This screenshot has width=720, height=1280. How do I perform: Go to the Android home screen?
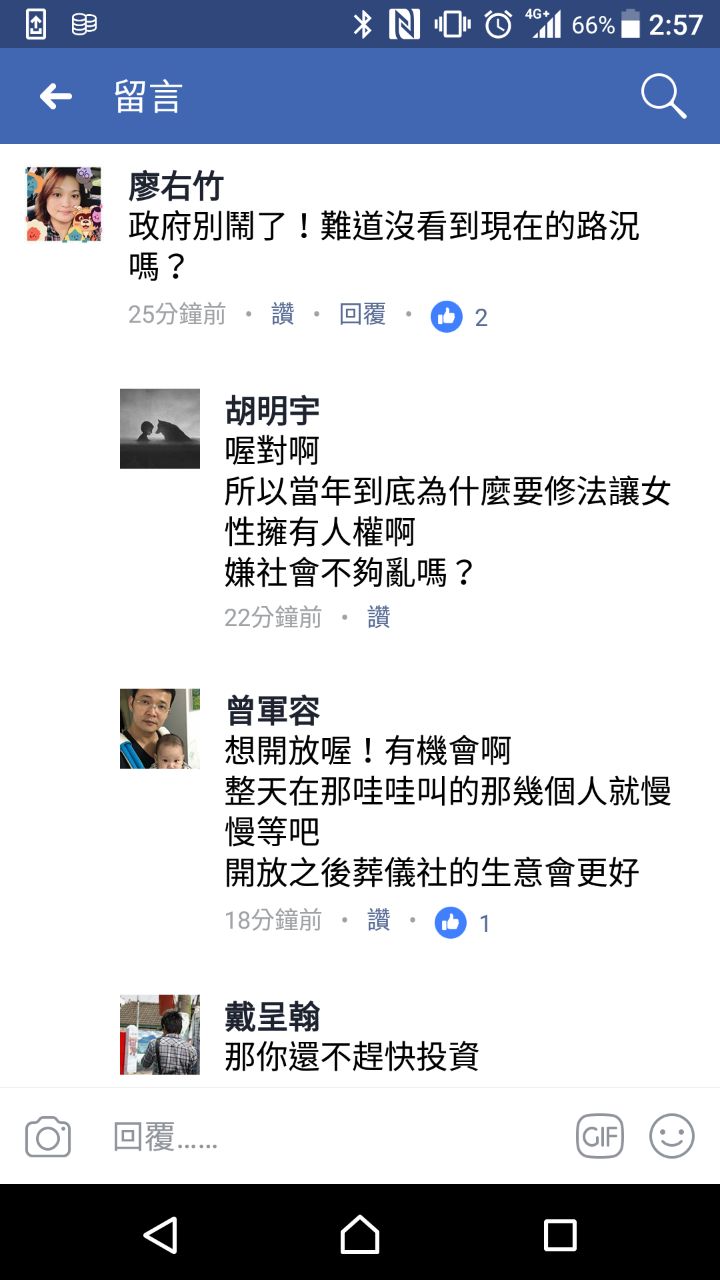[x=360, y=1234]
